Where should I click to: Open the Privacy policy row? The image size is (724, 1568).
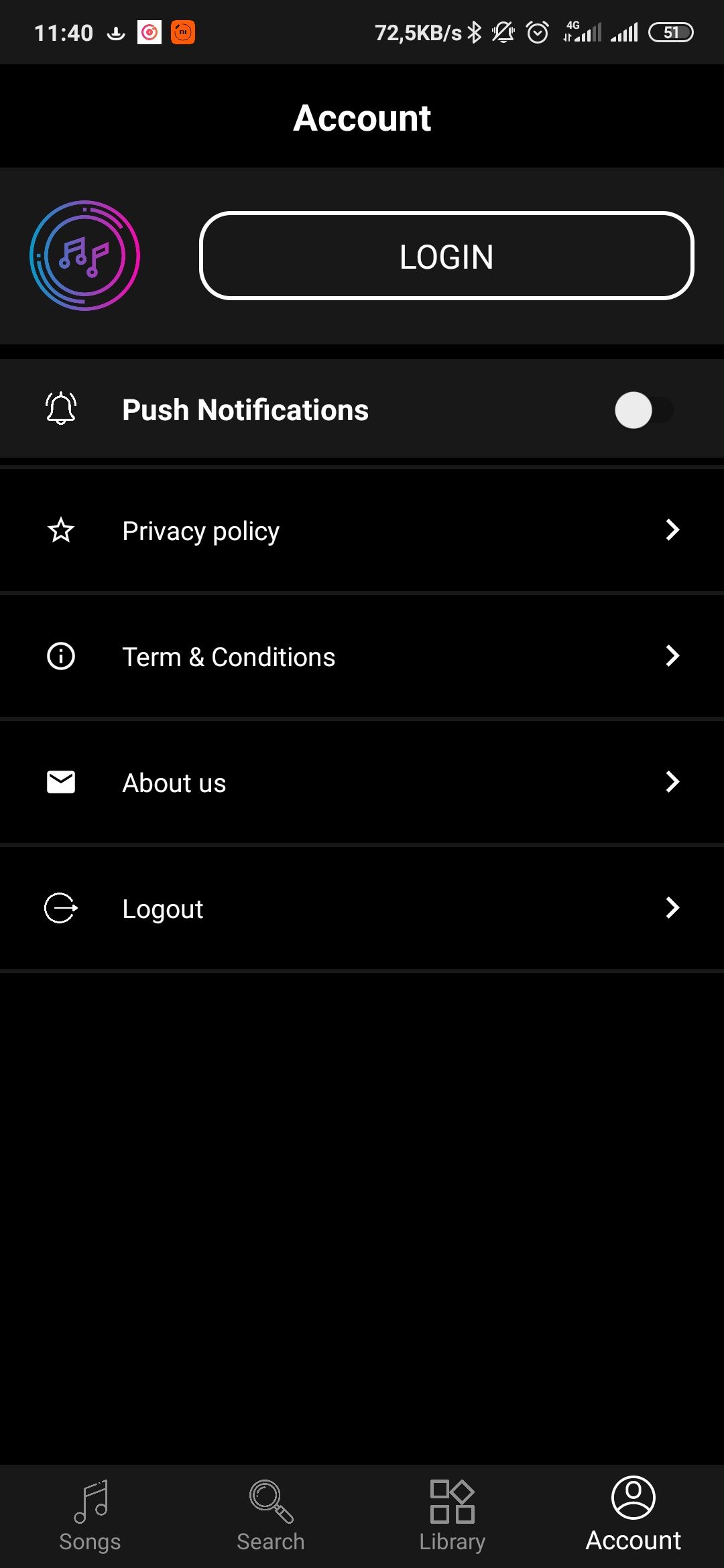click(x=362, y=530)
